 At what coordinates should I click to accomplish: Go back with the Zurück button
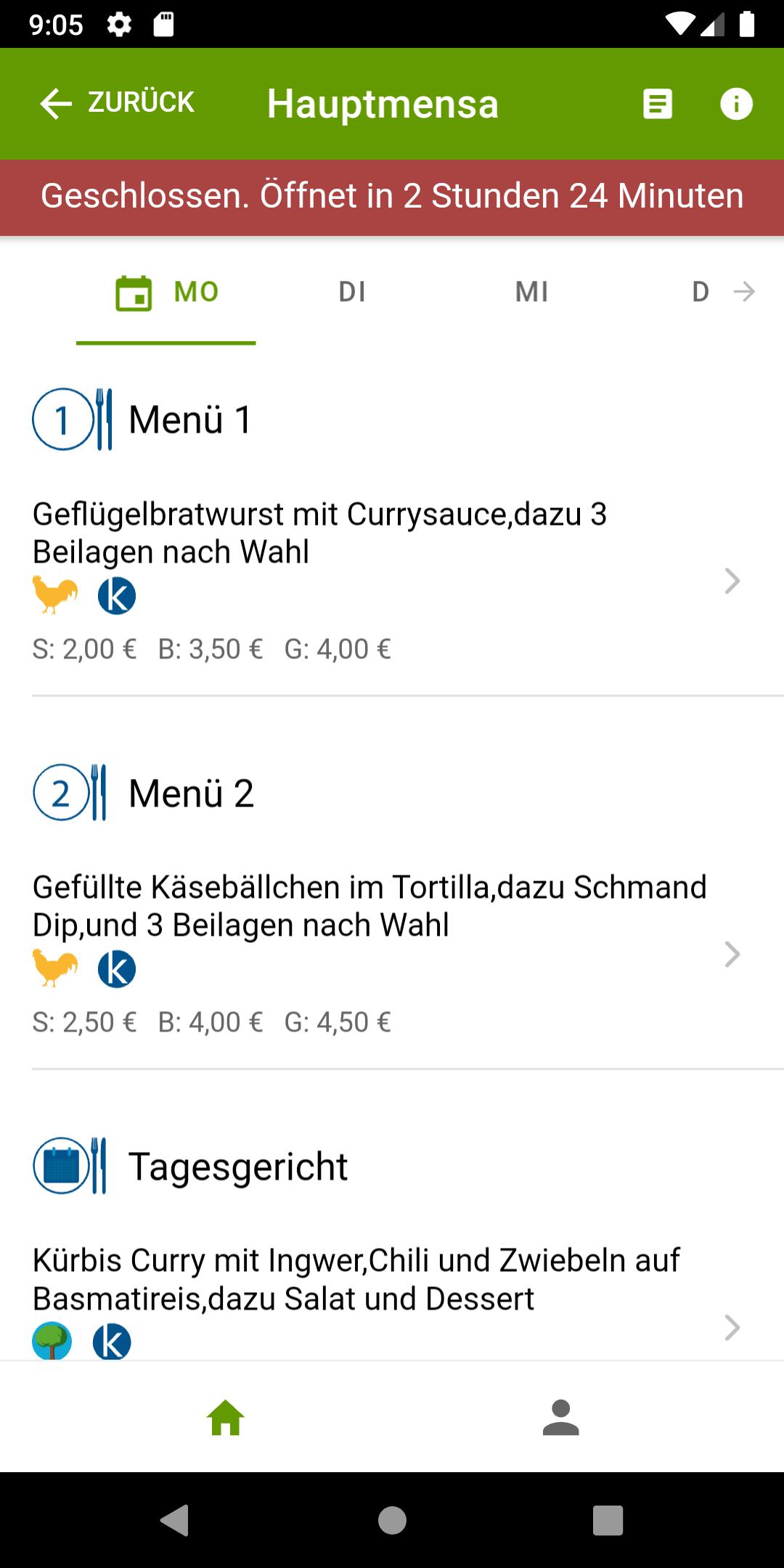(x=118, y=103)
